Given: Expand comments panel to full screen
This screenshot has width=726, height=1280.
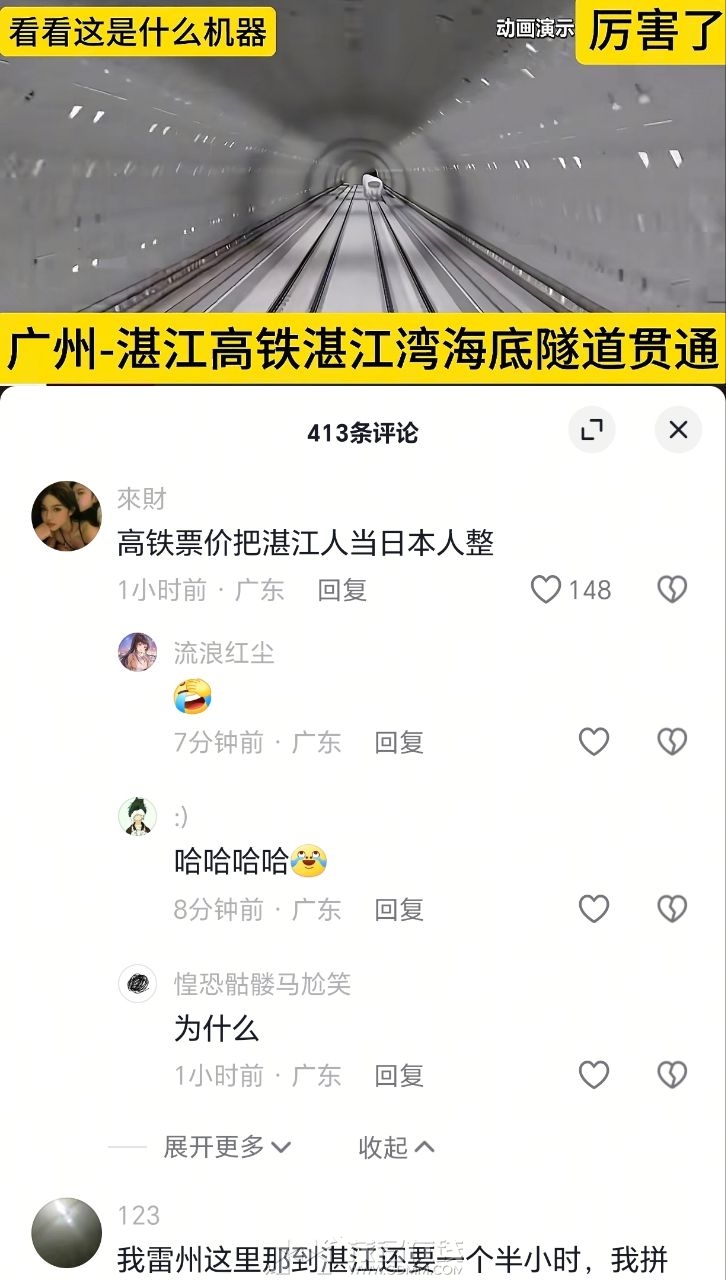Looking at the screenshot, I should click(592, 430).
